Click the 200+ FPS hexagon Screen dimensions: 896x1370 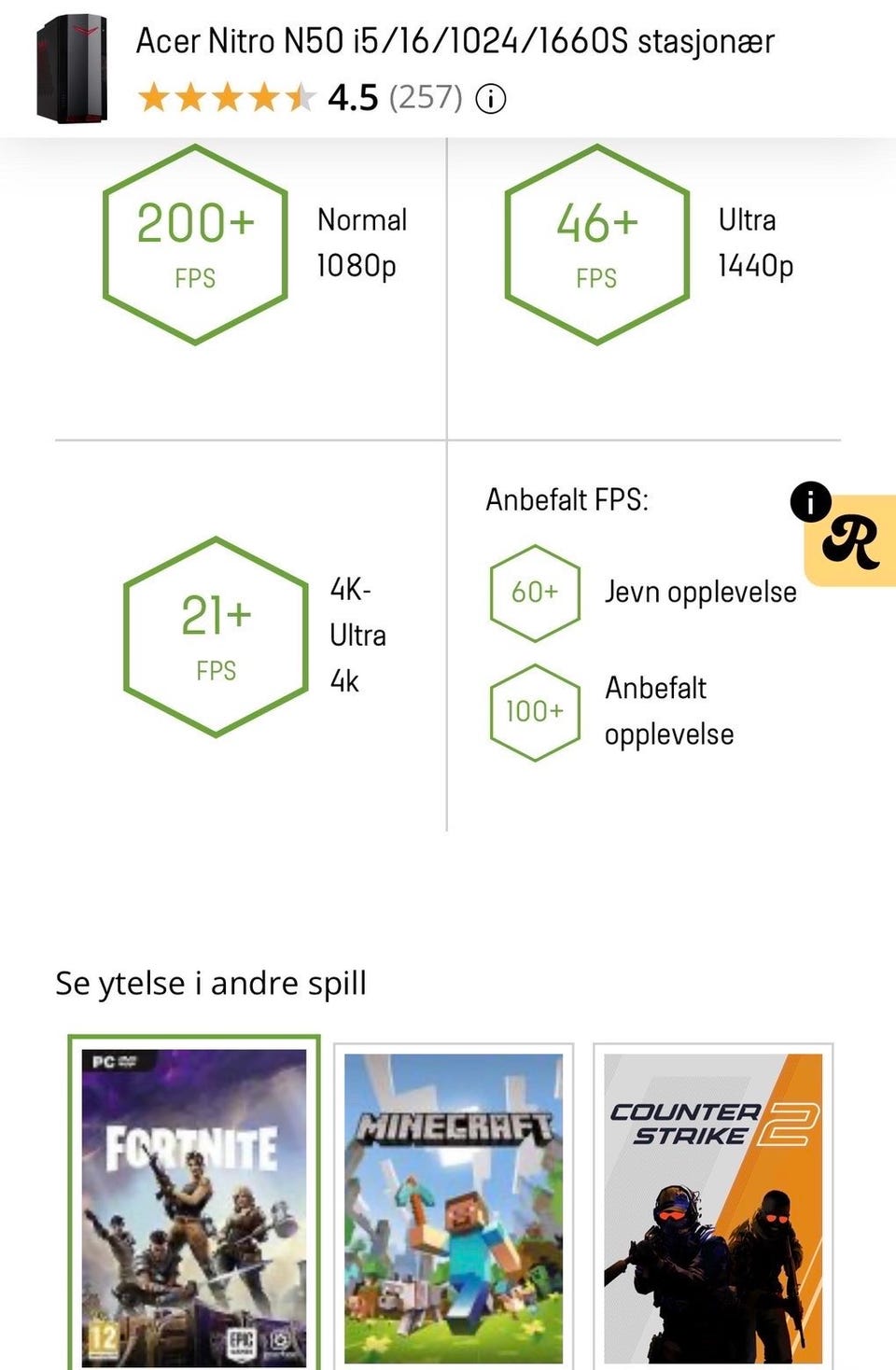pos(194,243)
